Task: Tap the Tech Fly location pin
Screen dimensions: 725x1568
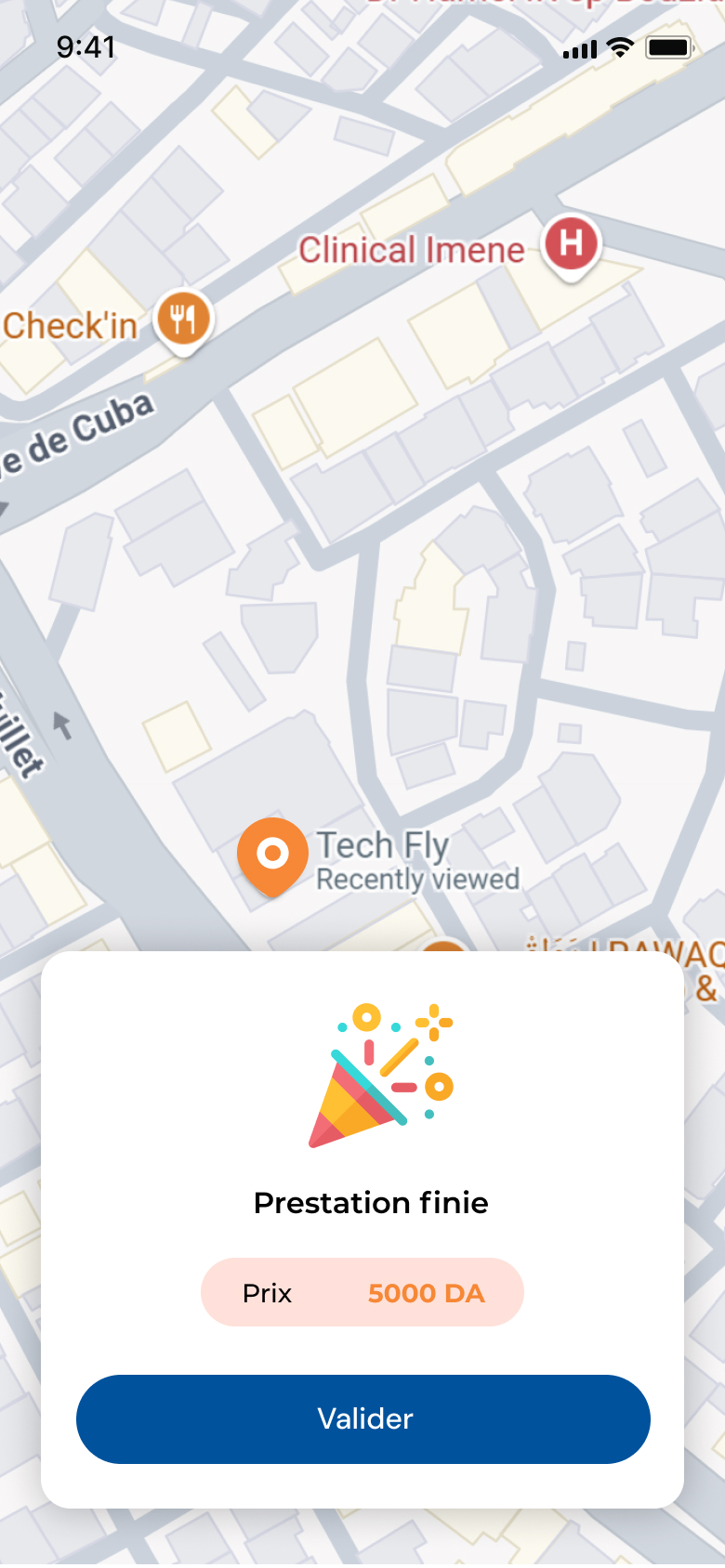Action: (x=272, y=854)
